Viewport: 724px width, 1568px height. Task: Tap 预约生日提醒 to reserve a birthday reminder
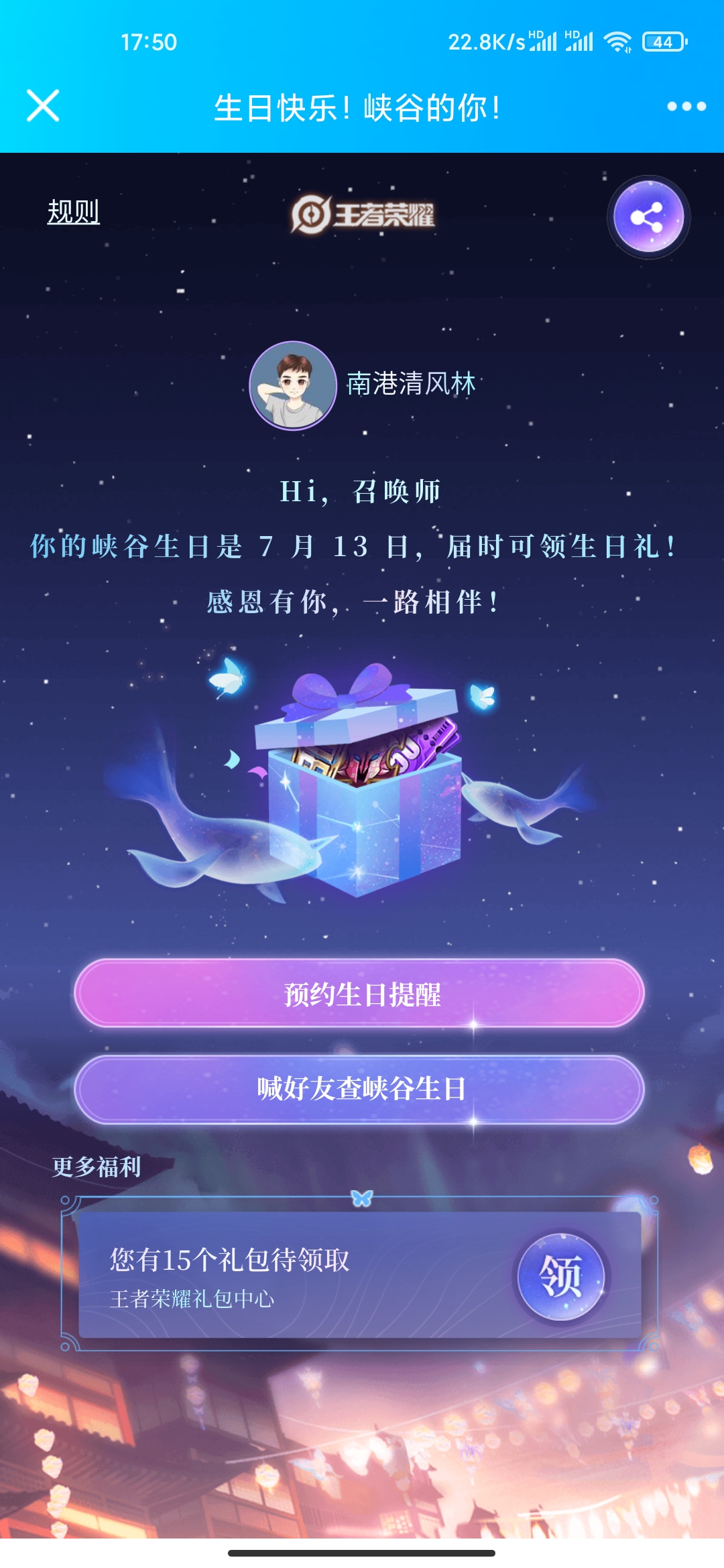(359, 994)
